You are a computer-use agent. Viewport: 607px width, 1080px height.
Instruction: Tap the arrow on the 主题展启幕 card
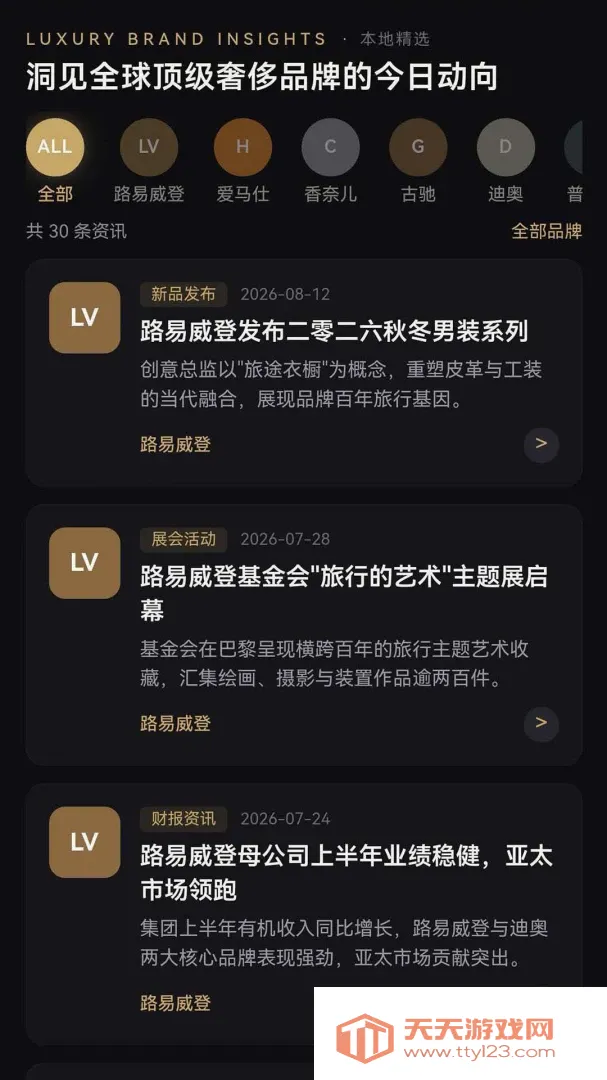point(541,724)
